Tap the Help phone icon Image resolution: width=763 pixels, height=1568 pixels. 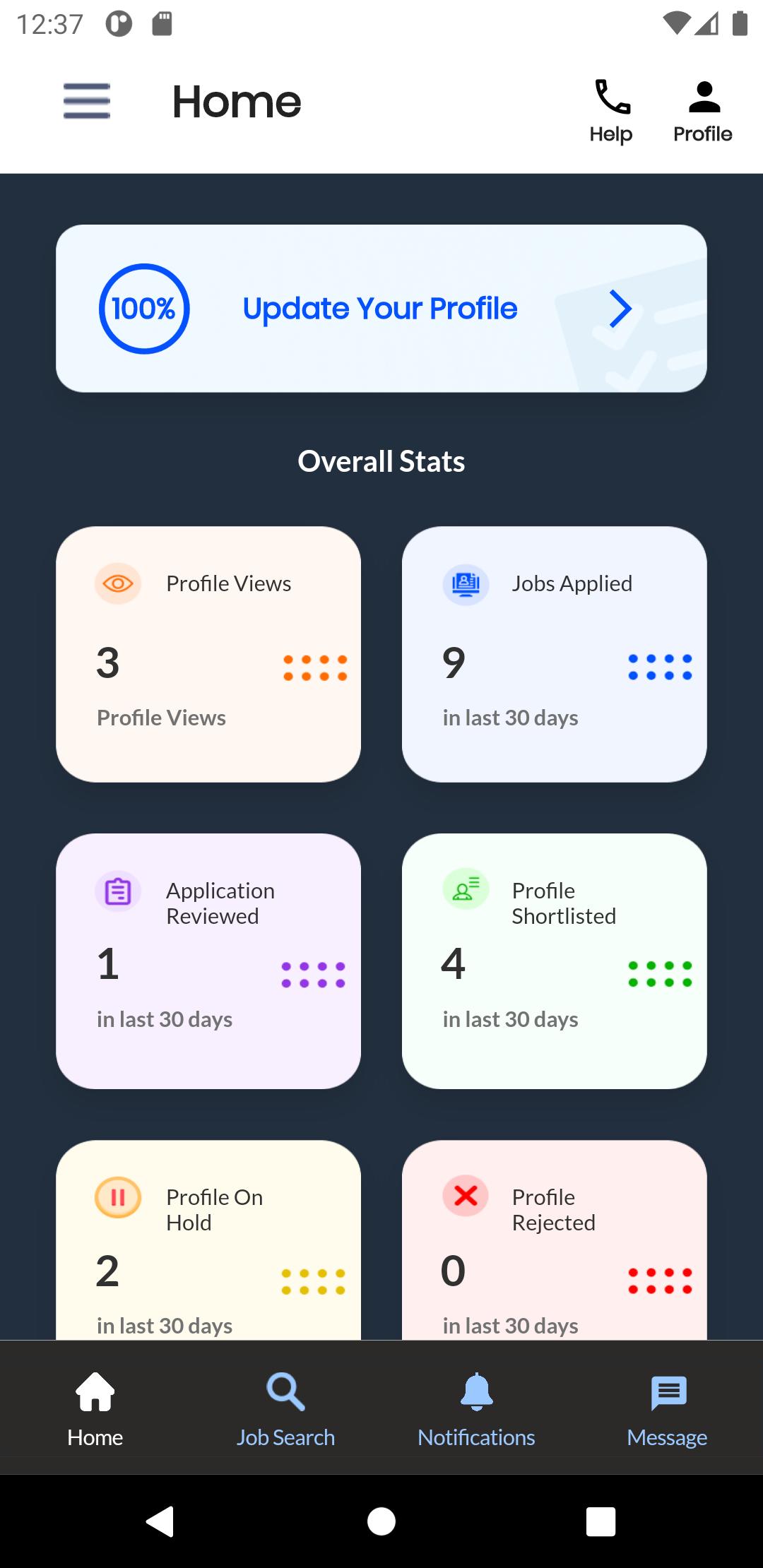612,97
